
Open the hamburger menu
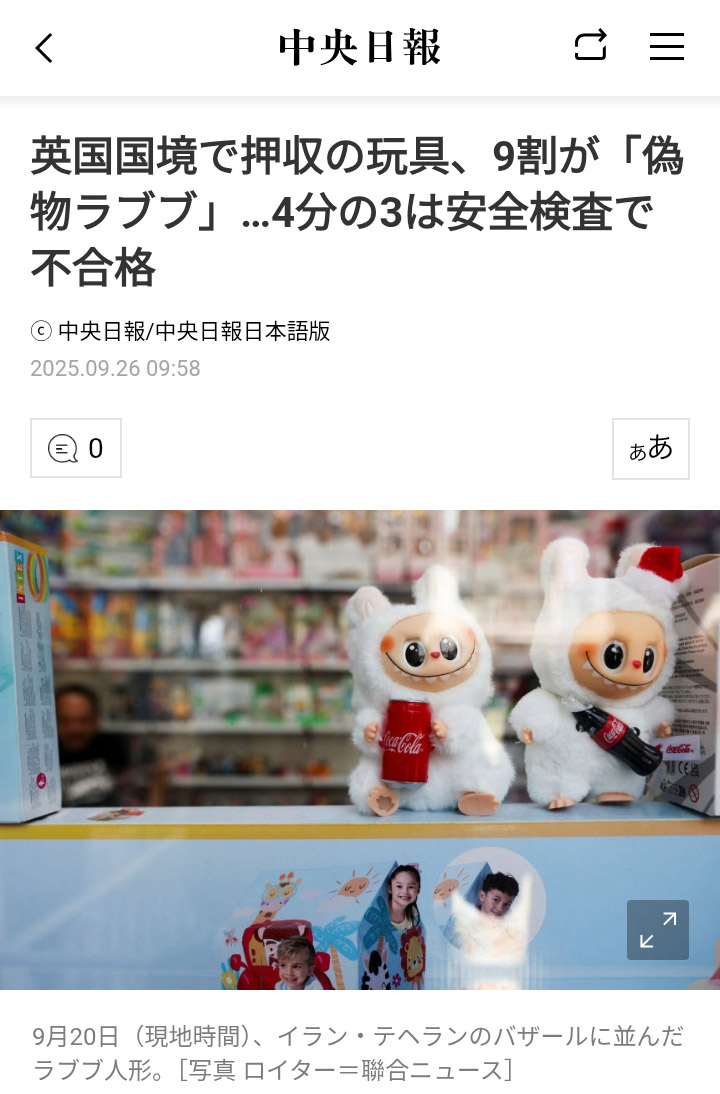click(666, 47)
